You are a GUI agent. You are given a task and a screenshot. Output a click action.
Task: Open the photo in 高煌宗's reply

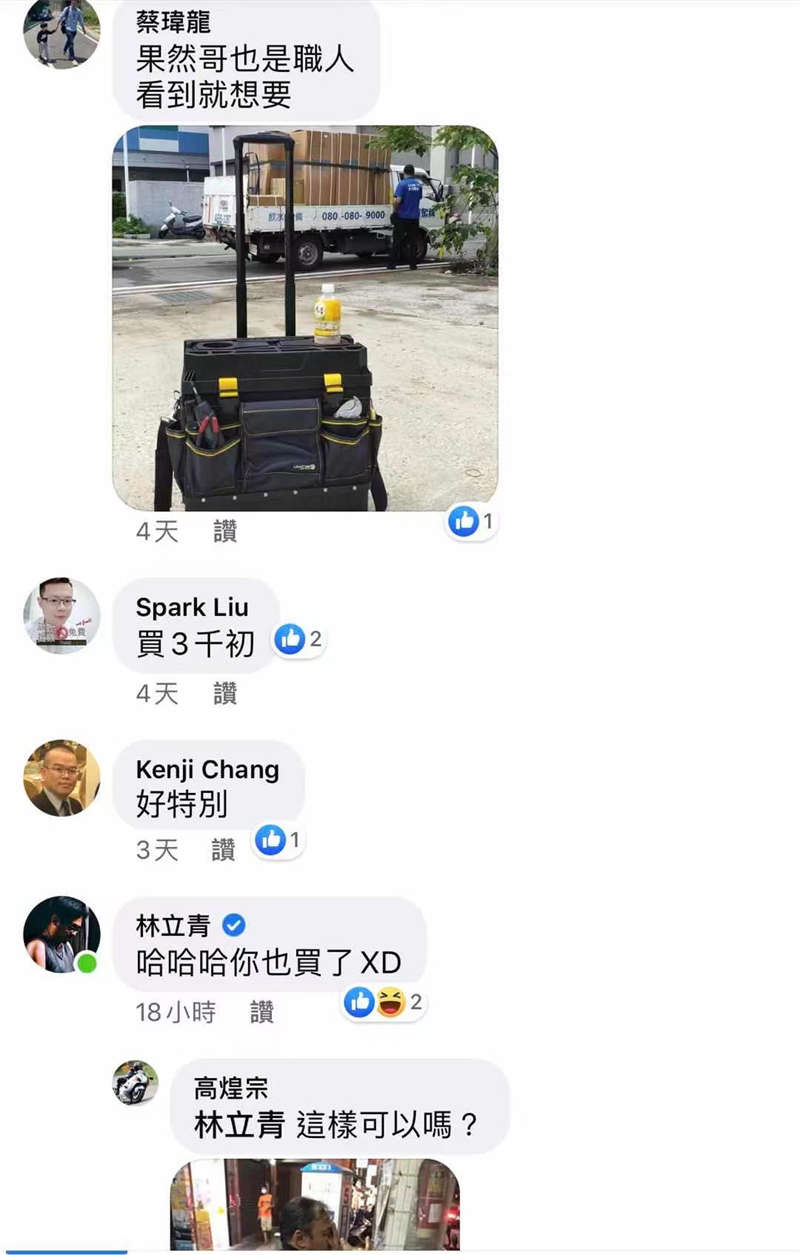point(315,1205)
